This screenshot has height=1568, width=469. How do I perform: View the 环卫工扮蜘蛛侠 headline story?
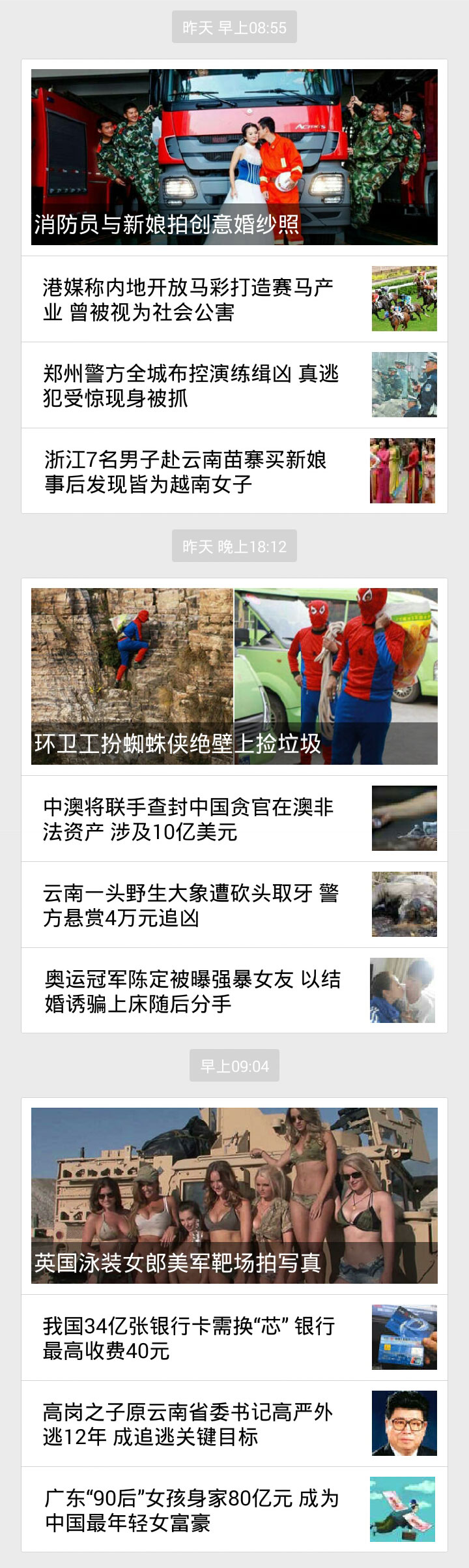(234, 676)
